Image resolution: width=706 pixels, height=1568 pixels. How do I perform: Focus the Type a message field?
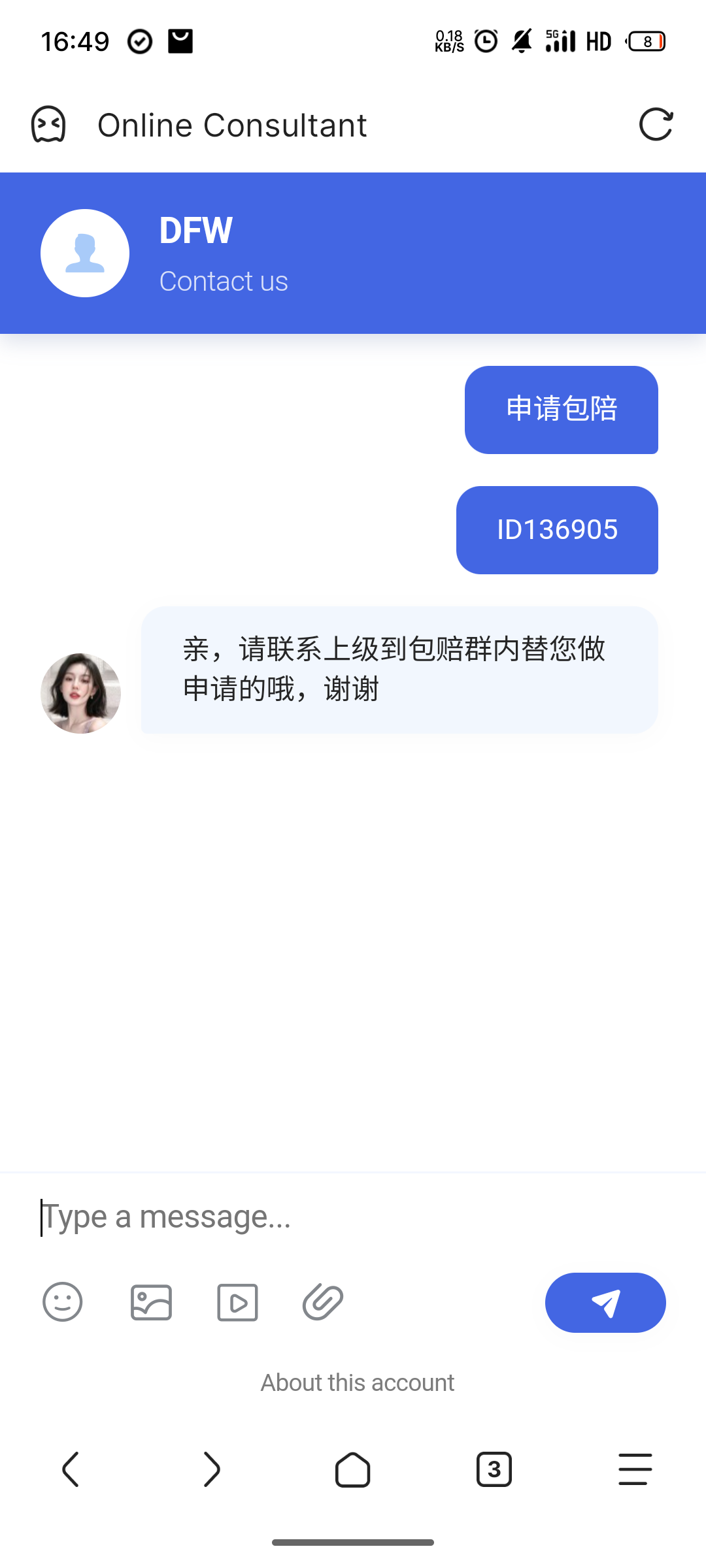(353, 1217)
